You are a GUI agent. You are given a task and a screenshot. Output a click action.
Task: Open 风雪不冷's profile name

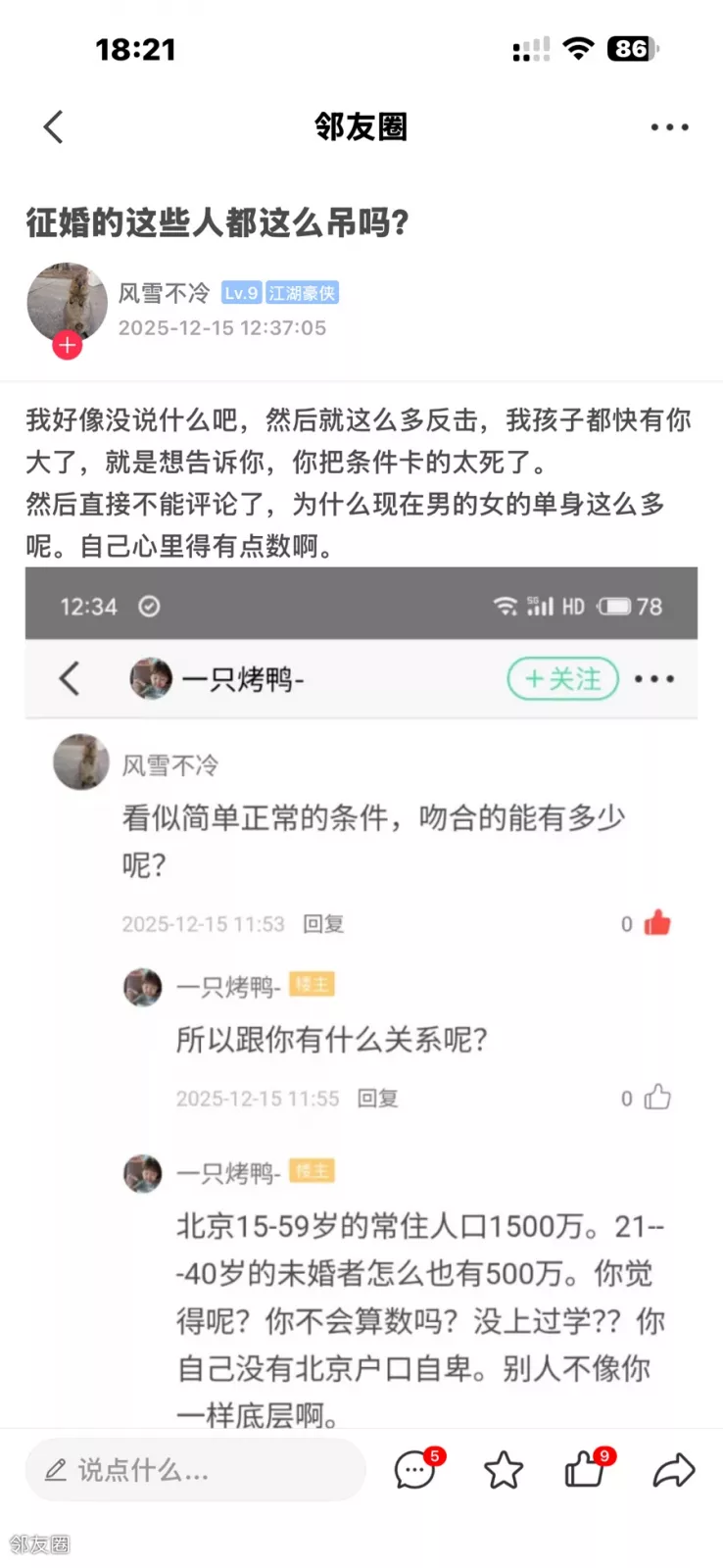pyautogui.click(x=164, y=293)
